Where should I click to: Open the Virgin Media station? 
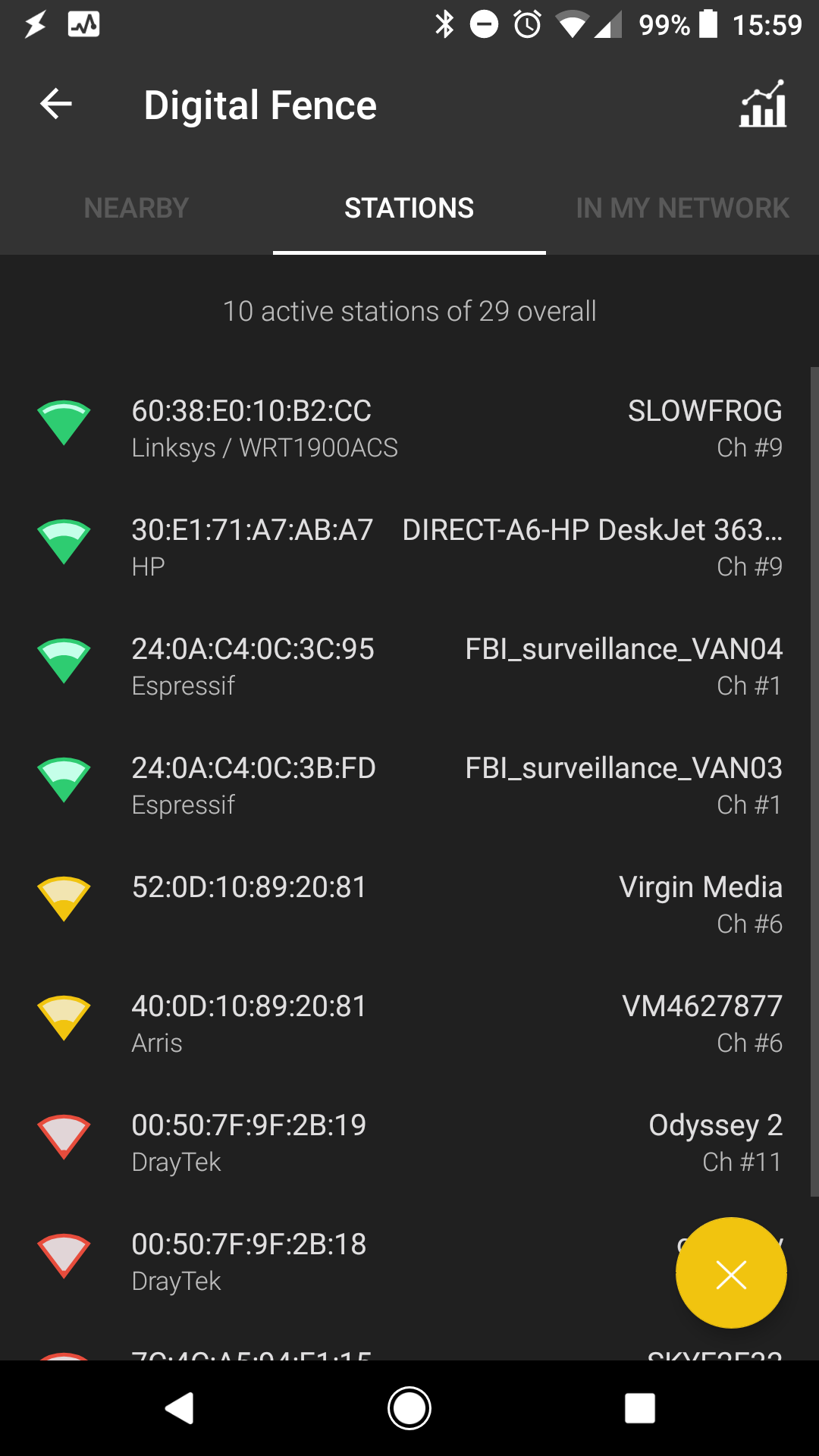point(409,905)
